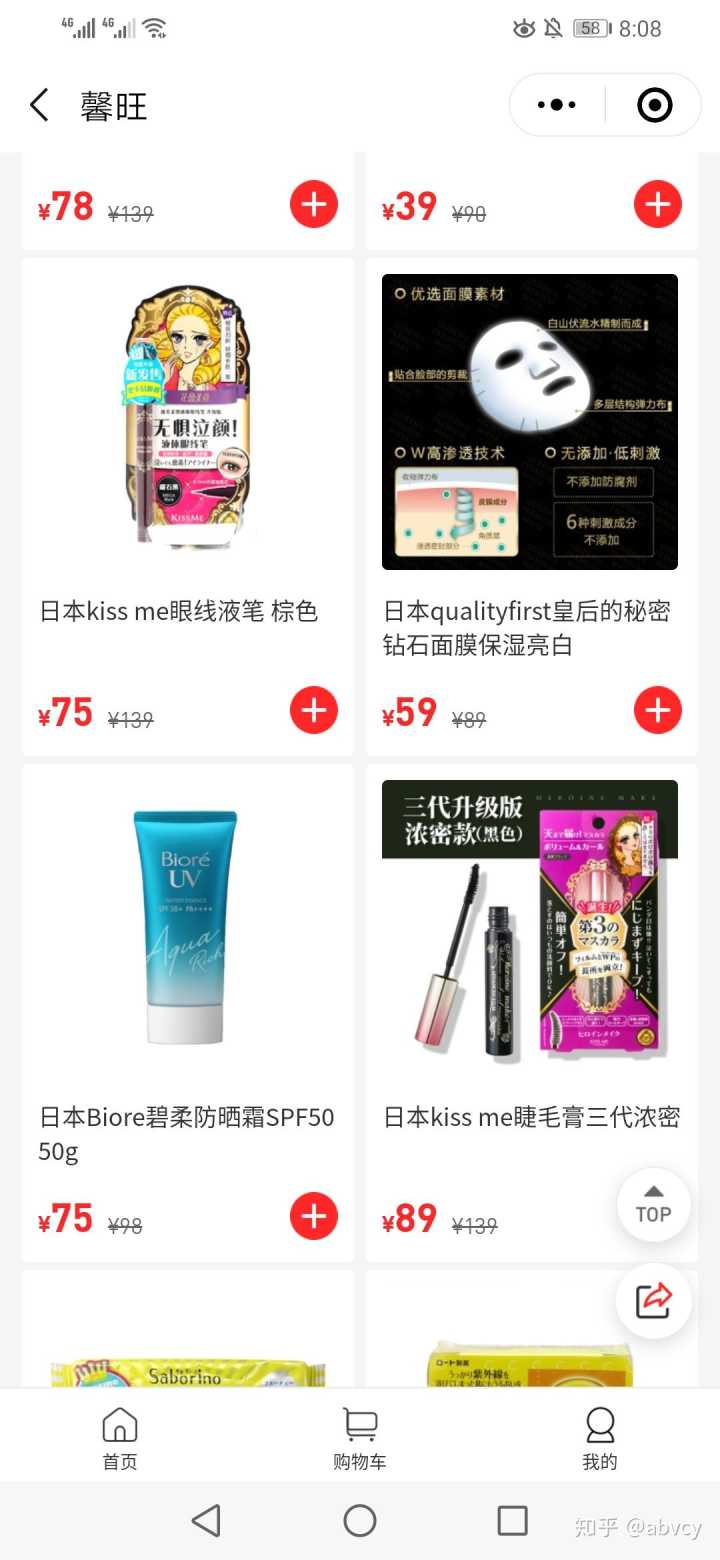The width and height of the screenshot is (720, 1560).
Task: Open the system recent apps view
Action: 512,1521
